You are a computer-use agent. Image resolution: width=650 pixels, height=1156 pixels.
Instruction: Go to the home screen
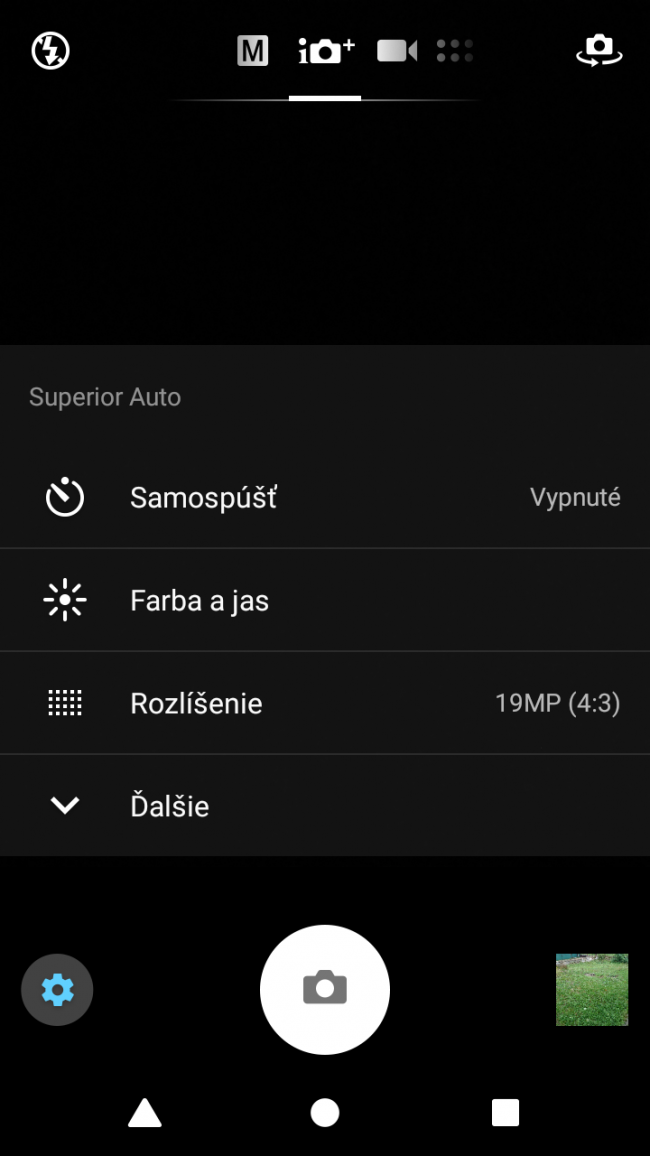[325, 1113]
